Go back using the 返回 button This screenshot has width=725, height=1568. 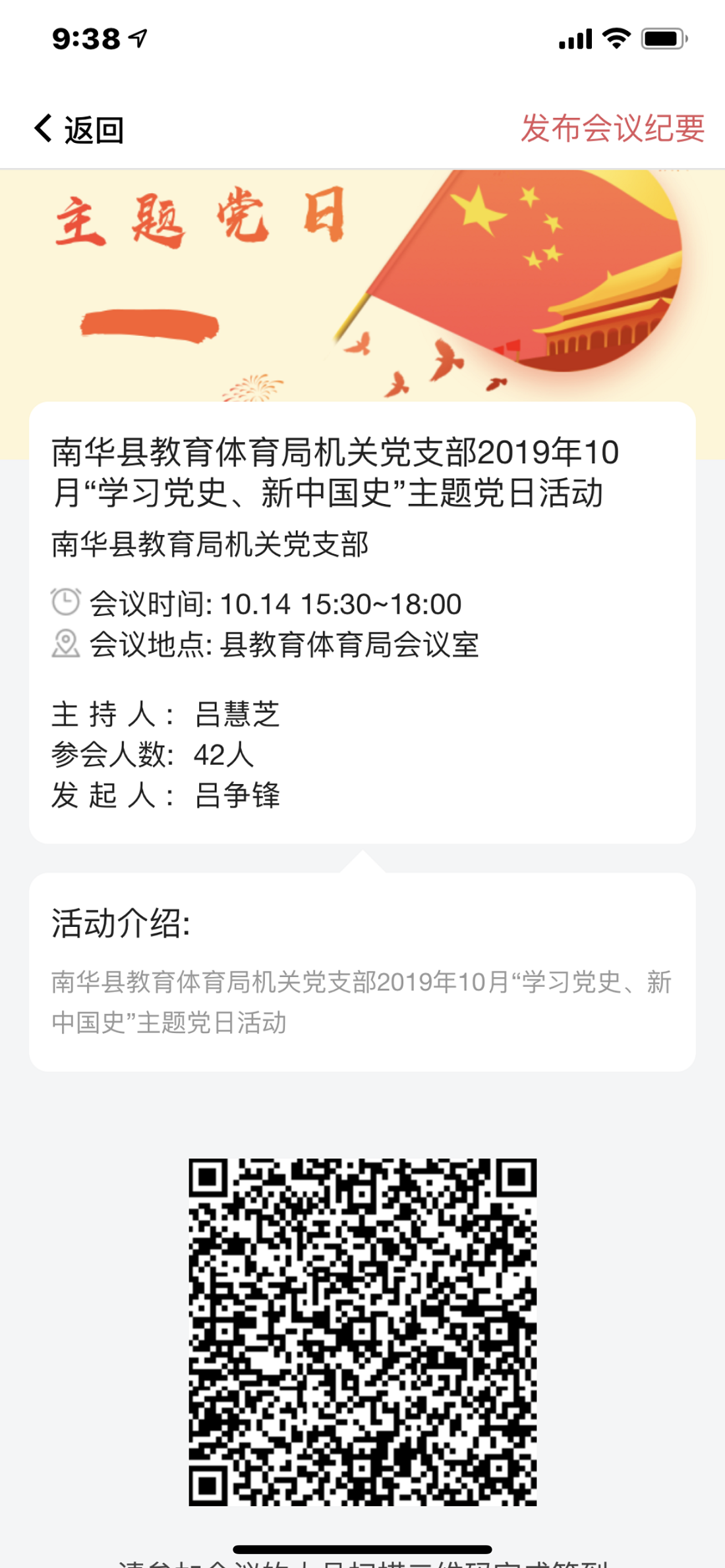tap(79, 129)
